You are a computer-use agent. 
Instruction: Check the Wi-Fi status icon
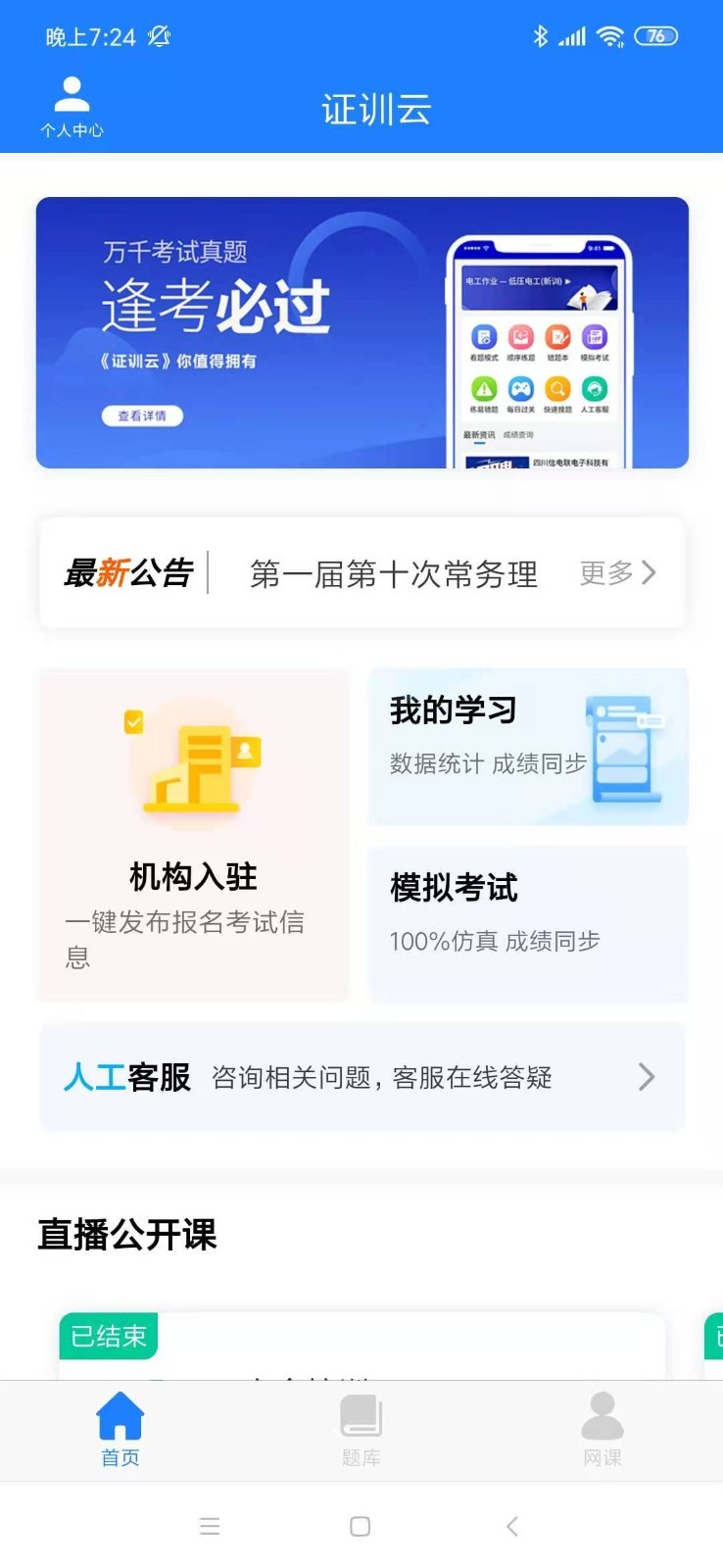pos(613,35)
